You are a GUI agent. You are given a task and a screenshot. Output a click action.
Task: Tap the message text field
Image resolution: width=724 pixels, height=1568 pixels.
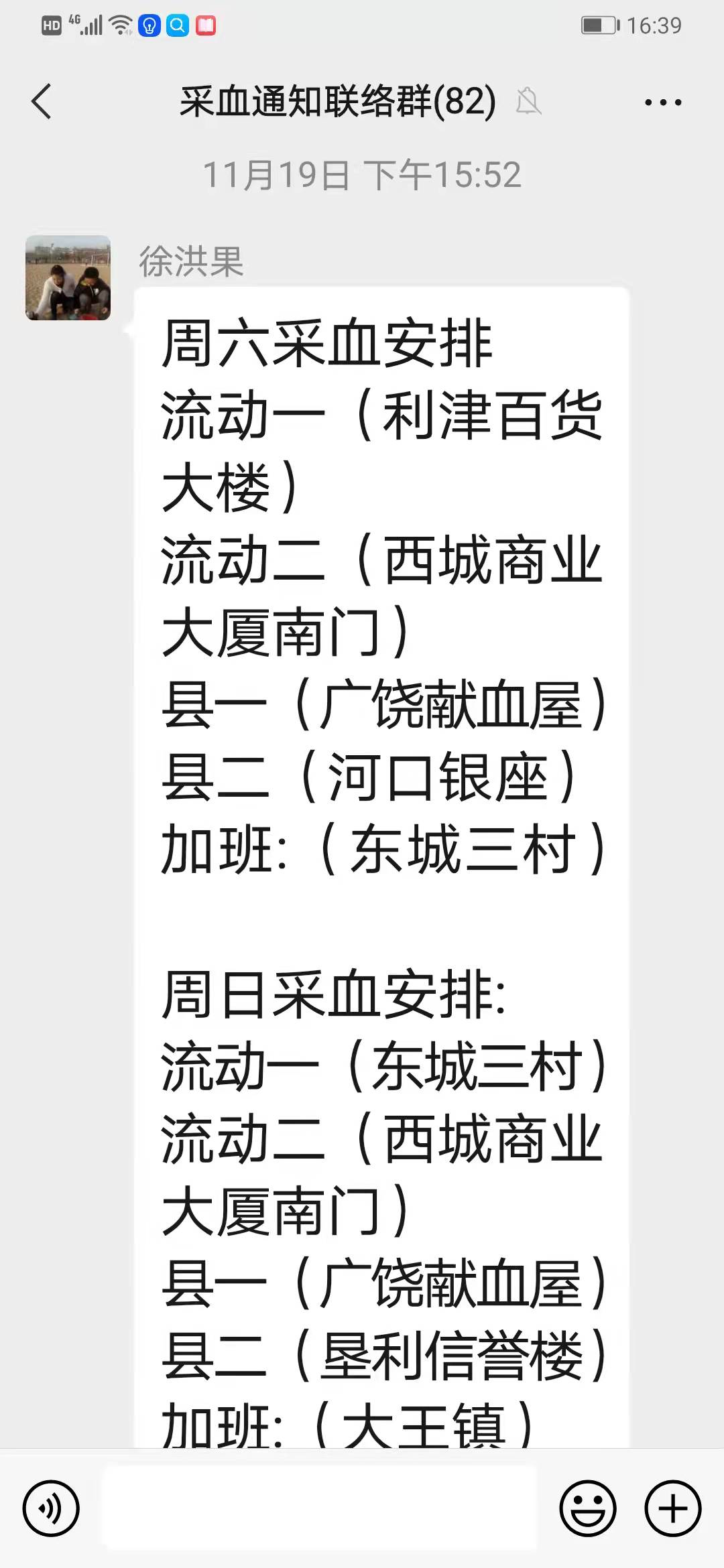click(x=320, y=1508)
